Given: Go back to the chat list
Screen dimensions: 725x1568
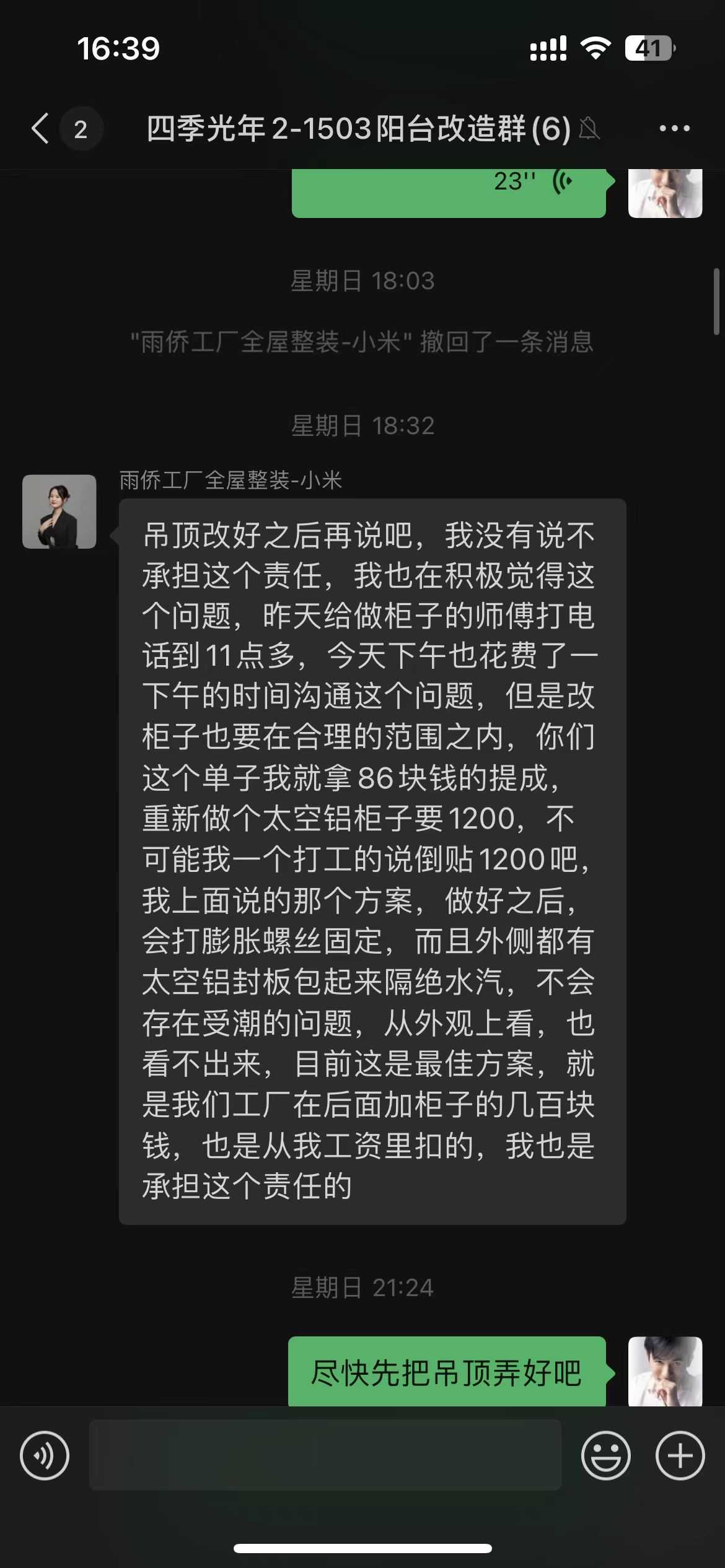Looking at the screenshot, I should (x=41, y=129).
